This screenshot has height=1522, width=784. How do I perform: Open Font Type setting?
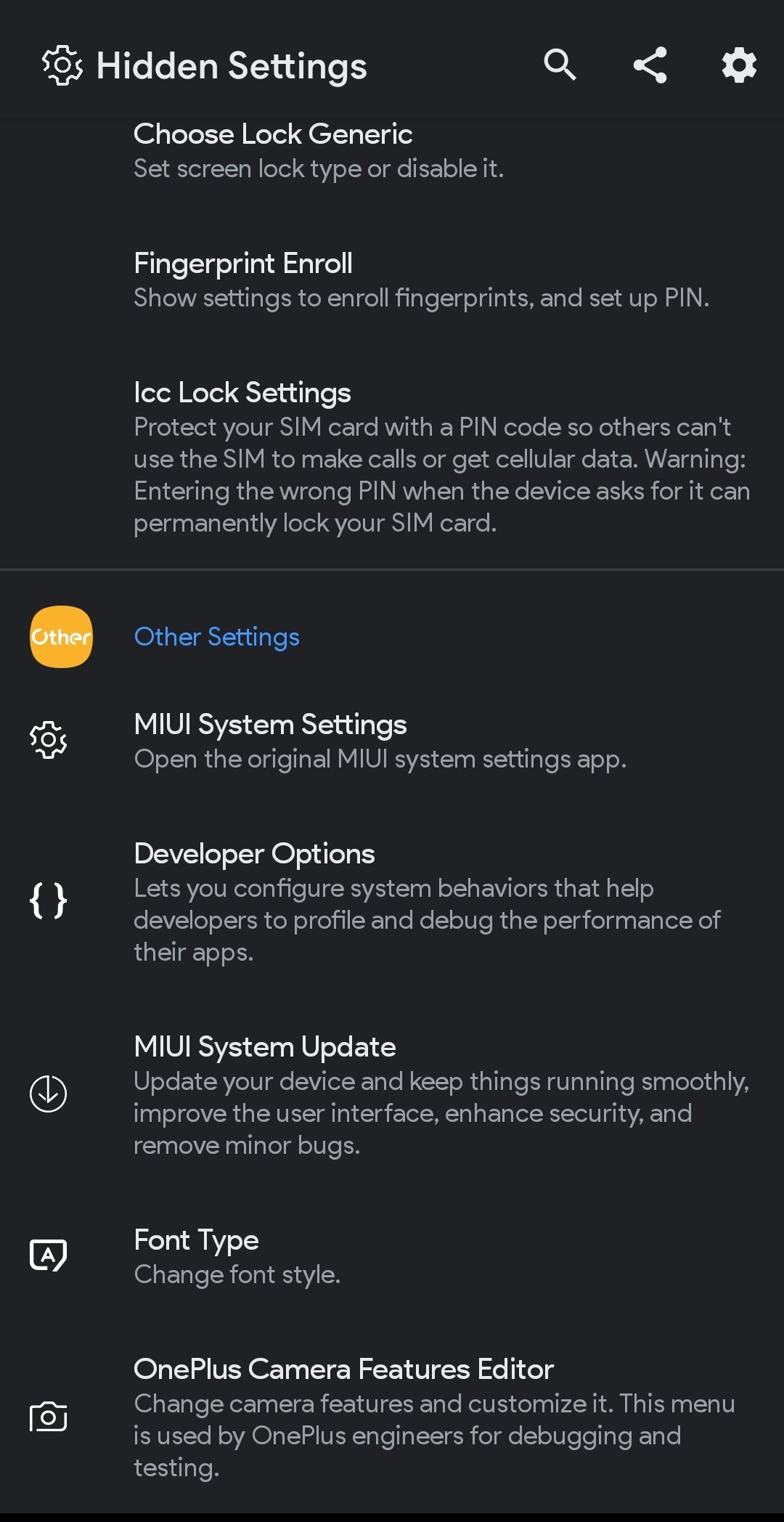[x=392, y=1257]
